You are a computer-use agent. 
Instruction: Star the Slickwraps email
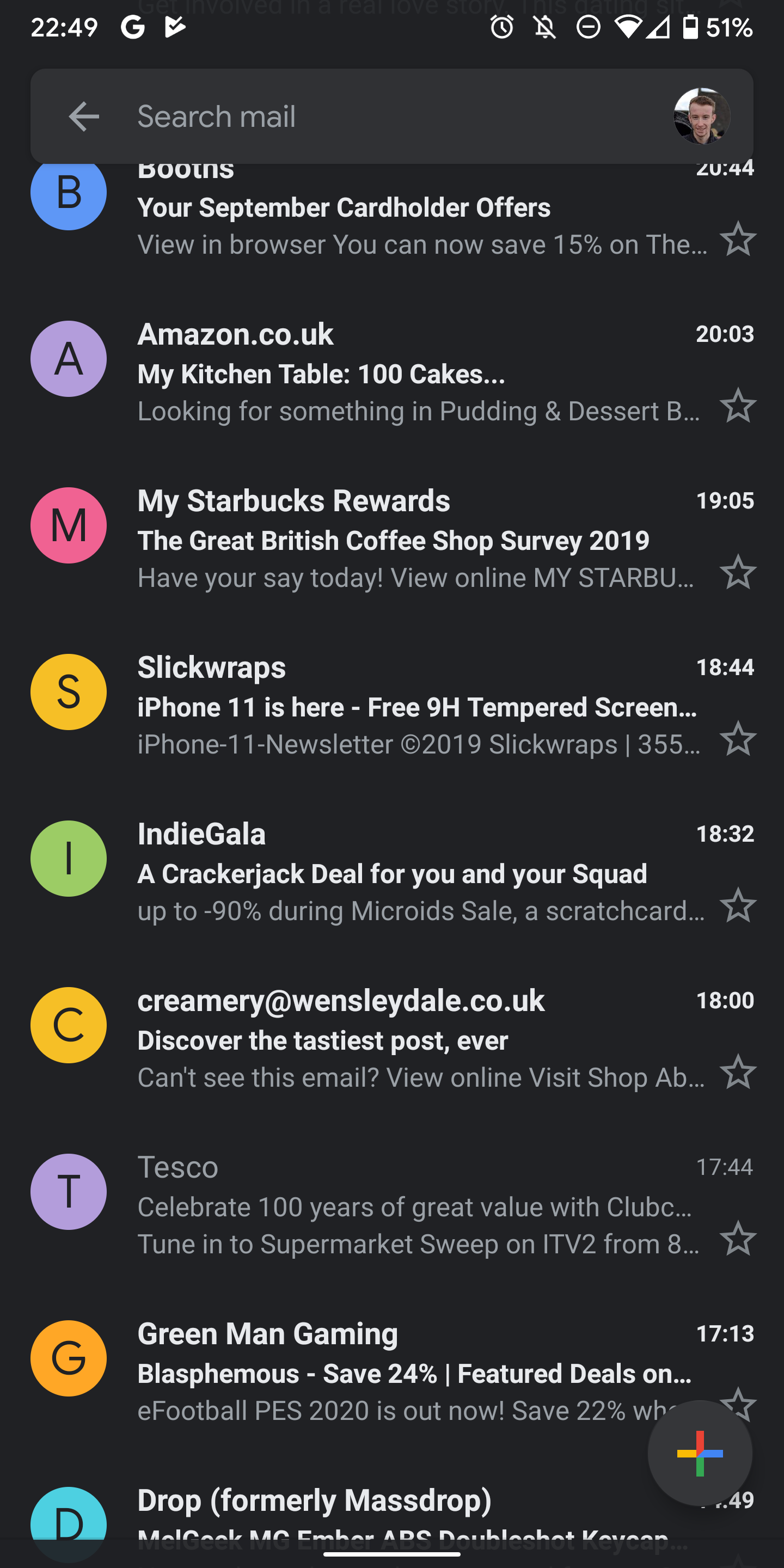coord(738,738)
